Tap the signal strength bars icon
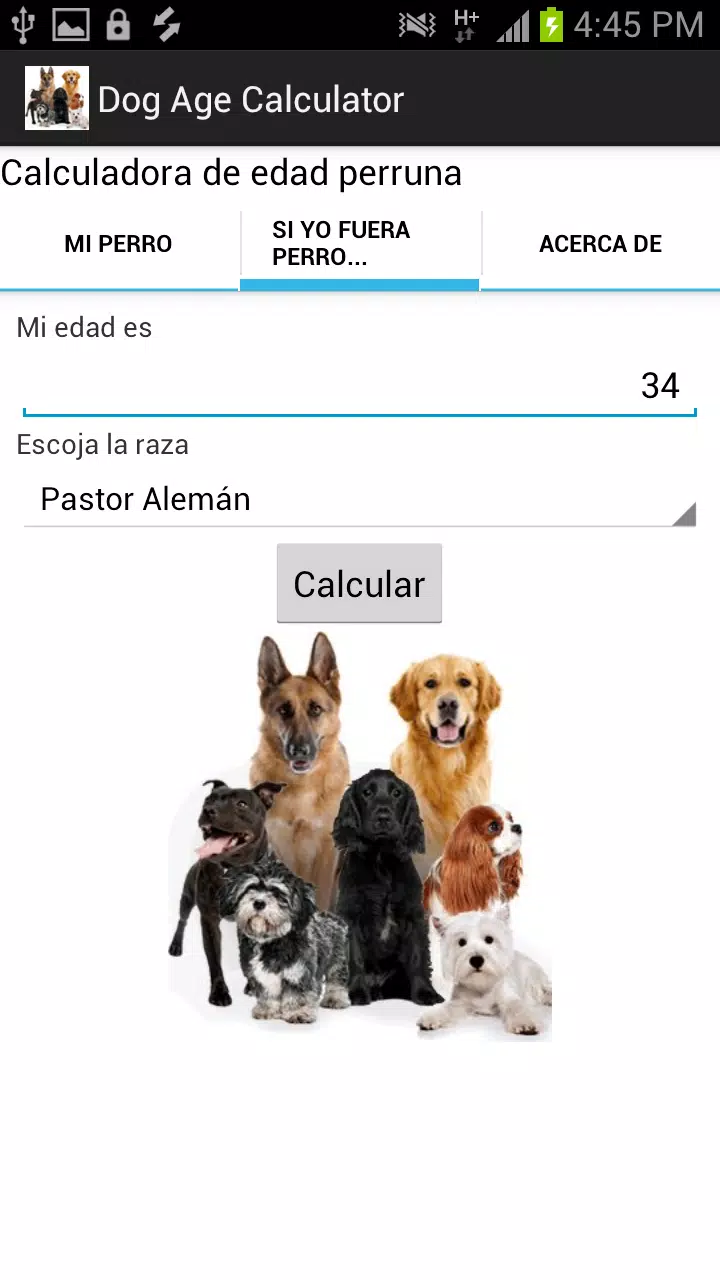Viewport: 720px width, 1280px height. point(512,24)
